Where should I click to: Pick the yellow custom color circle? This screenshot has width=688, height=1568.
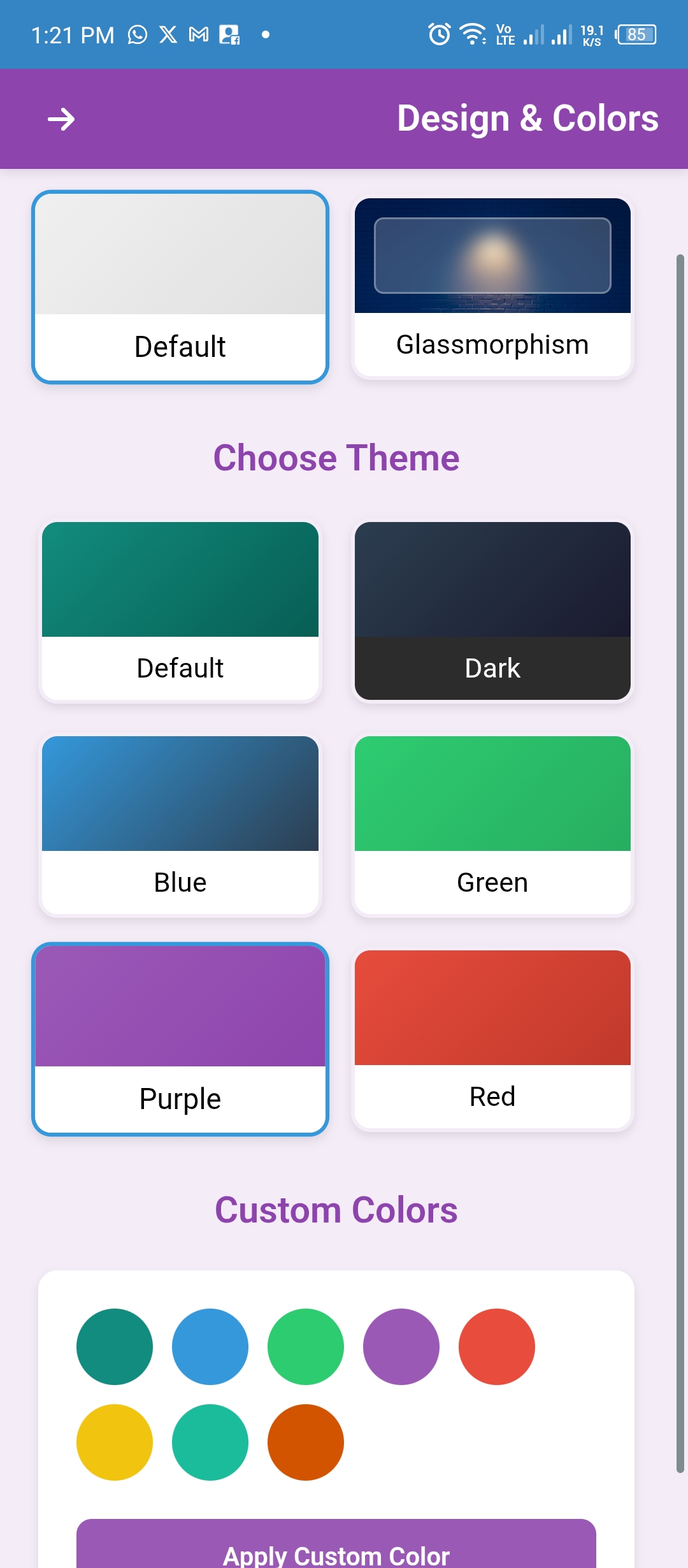115,1442
